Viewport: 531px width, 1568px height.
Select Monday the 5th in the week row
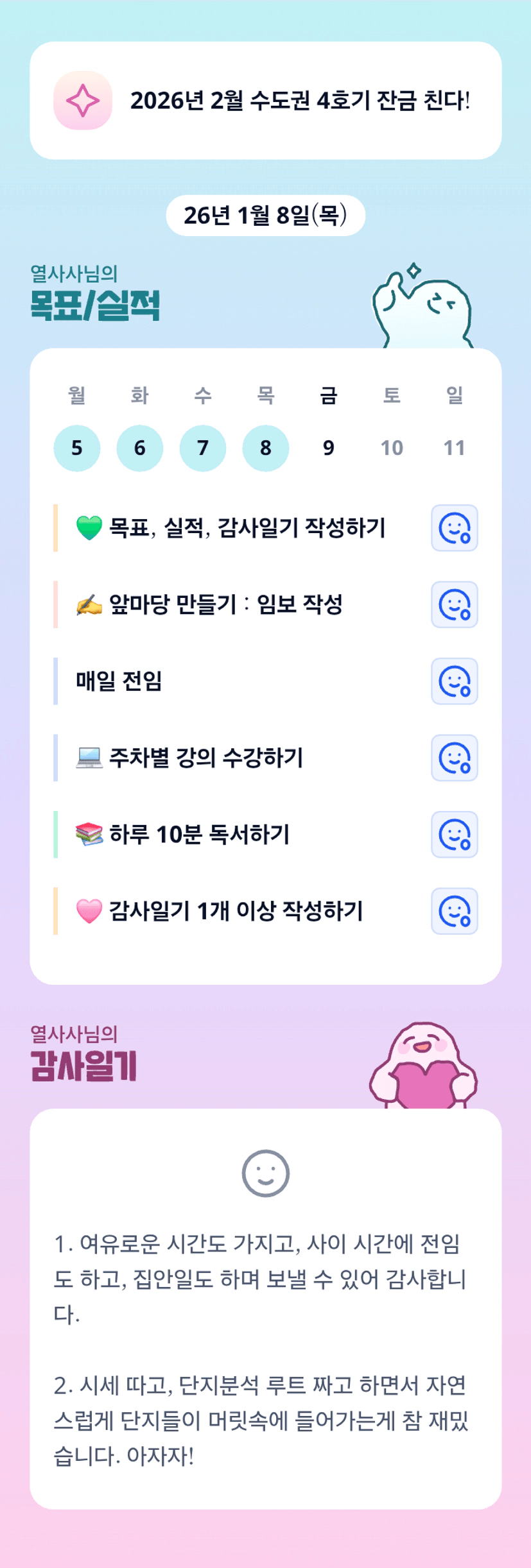pyautogui.click(x=77, y=448)
